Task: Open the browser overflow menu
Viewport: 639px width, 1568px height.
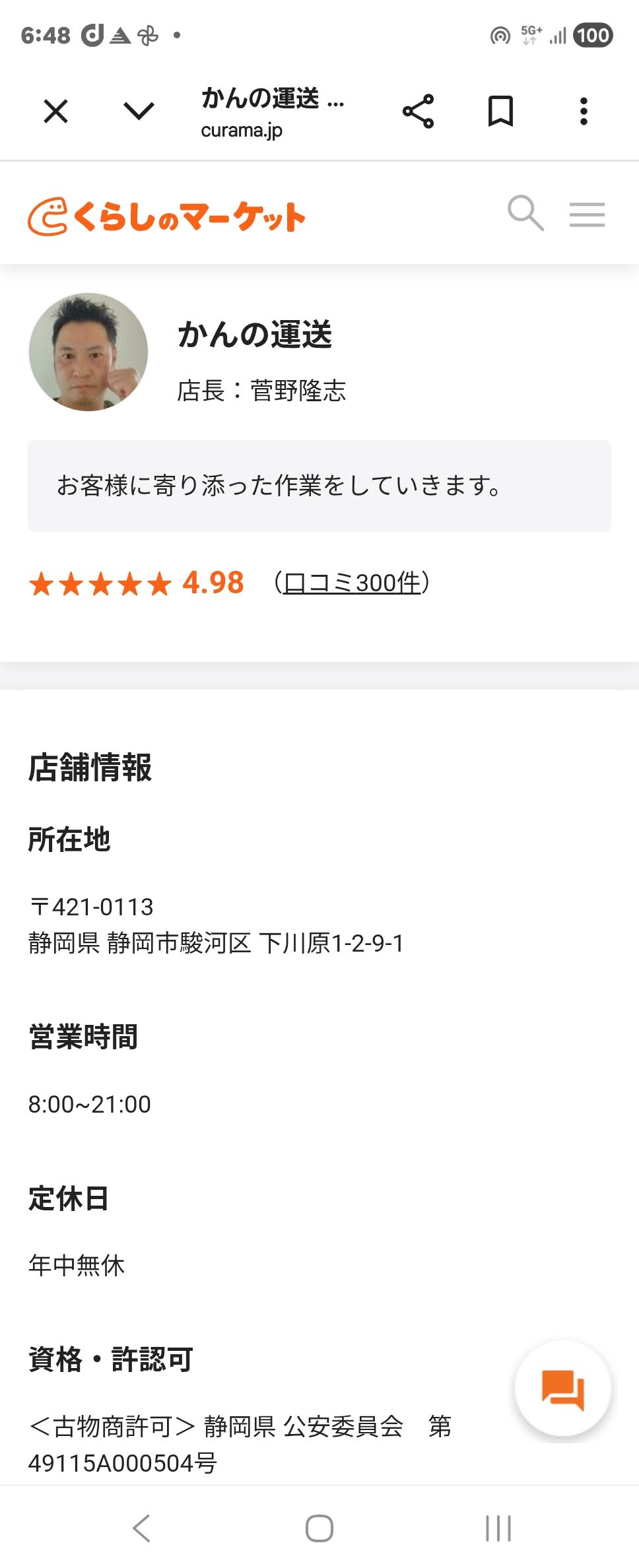Action: click(584, 111)
